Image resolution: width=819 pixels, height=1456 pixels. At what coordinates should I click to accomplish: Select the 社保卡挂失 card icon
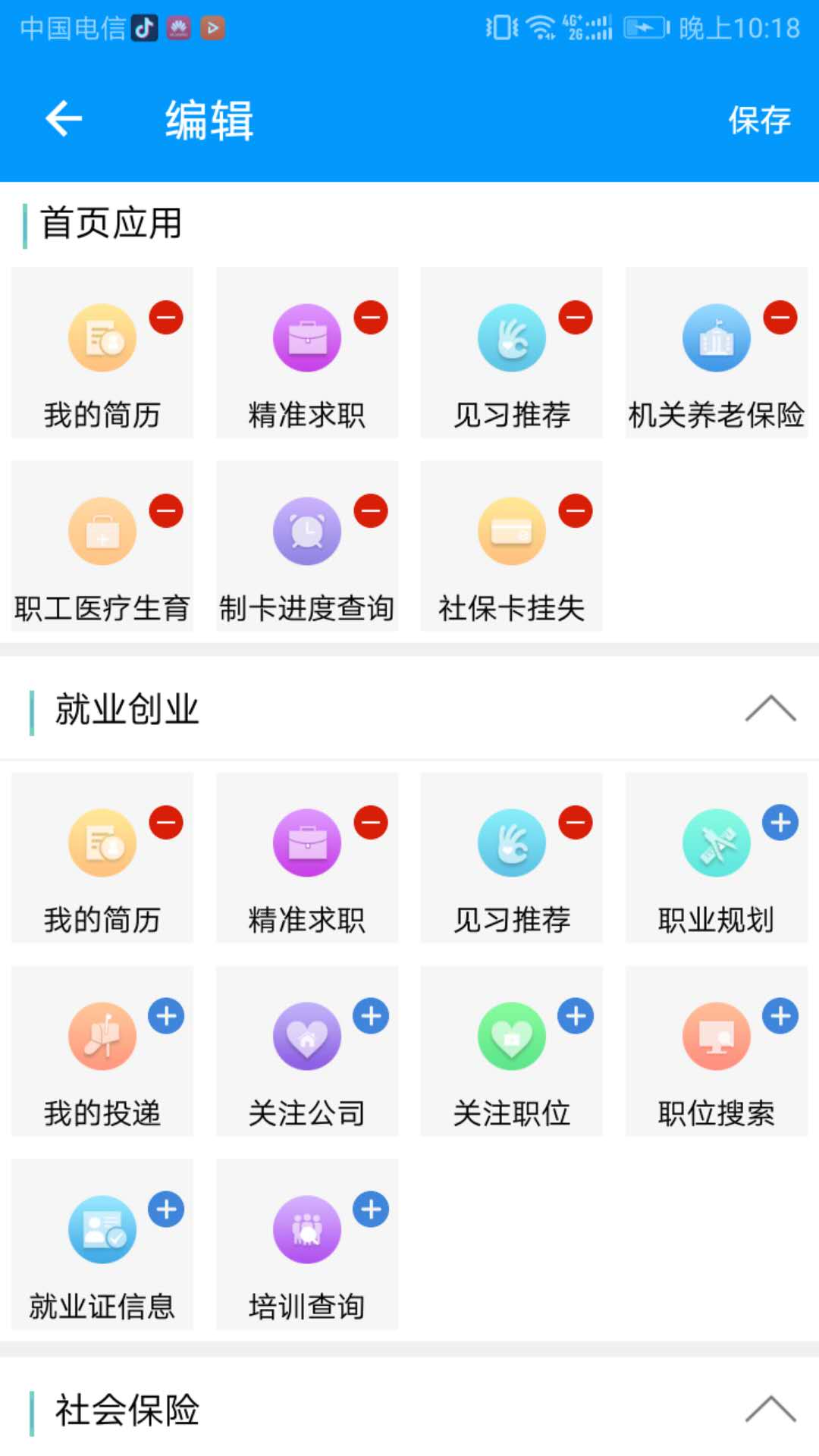pos(511,531)
